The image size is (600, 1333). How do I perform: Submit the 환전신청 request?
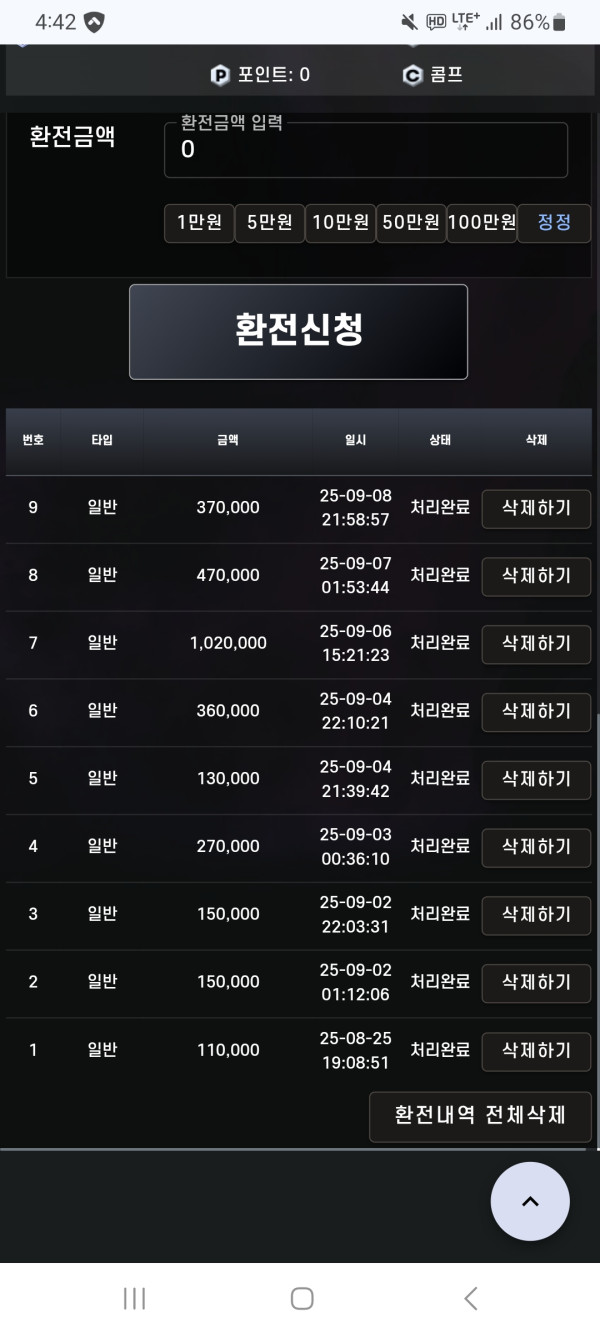(x=298, y=331)
